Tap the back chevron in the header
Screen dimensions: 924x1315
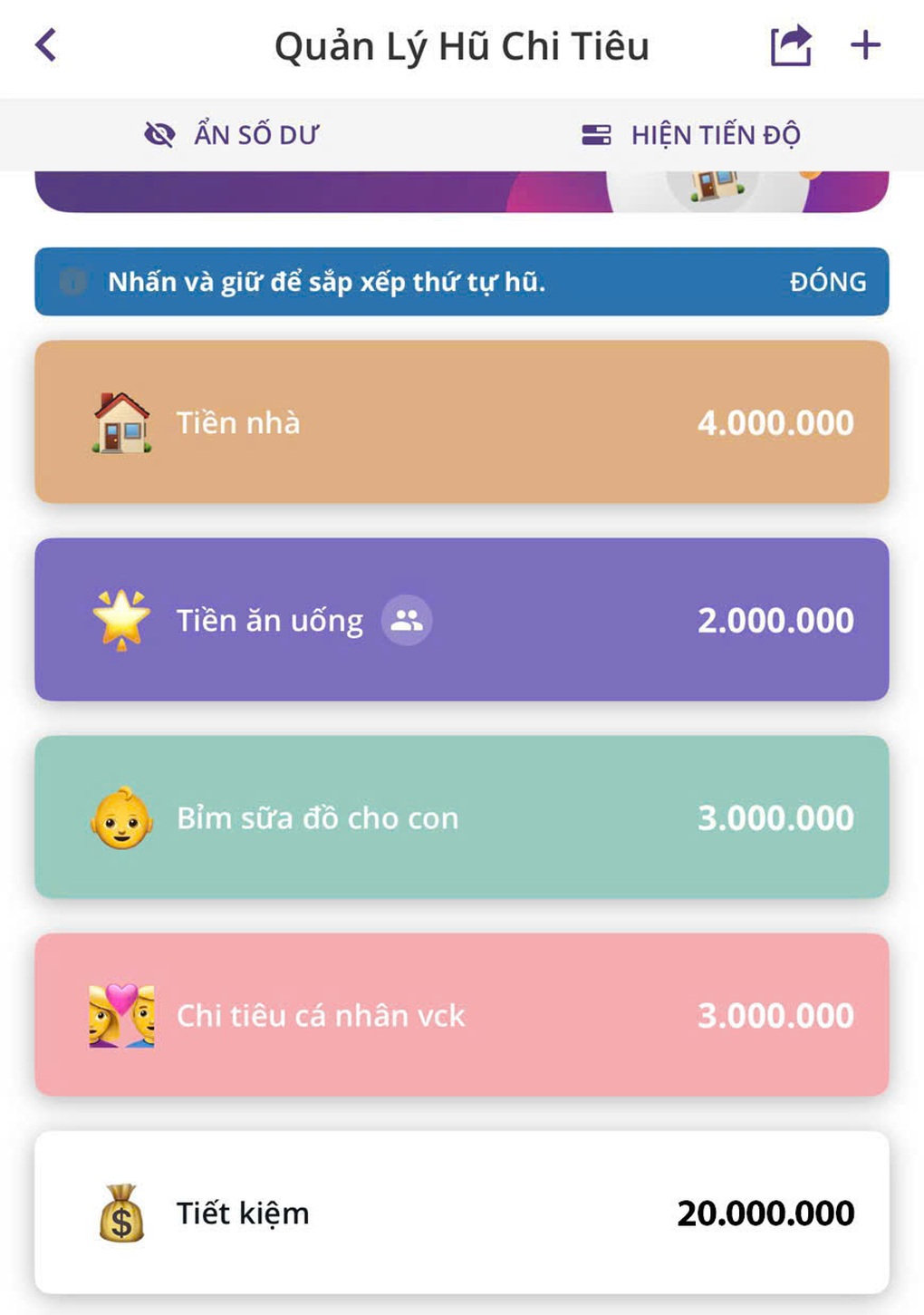(45, 44)
